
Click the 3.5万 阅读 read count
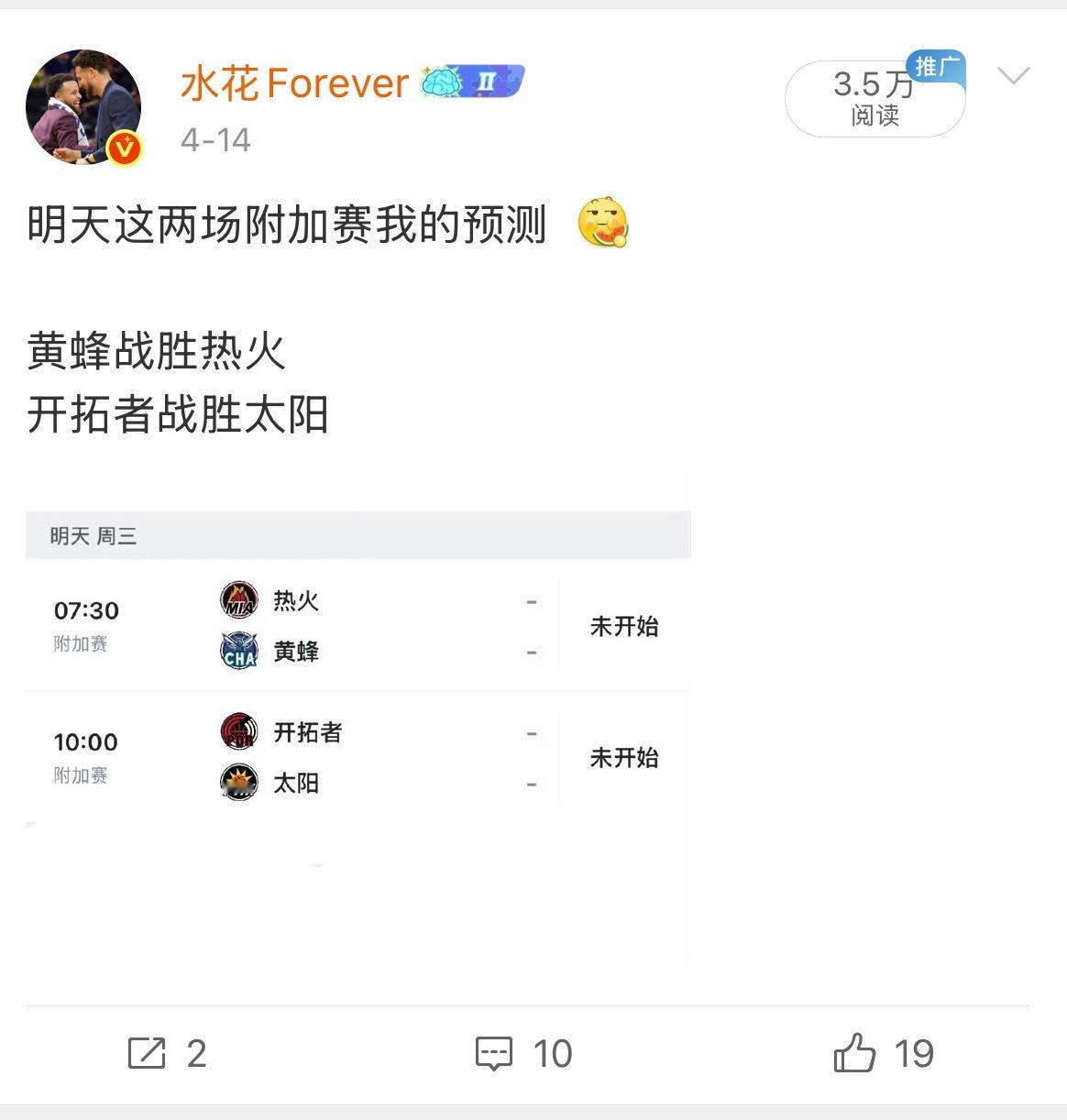click(x=874, y=98)
